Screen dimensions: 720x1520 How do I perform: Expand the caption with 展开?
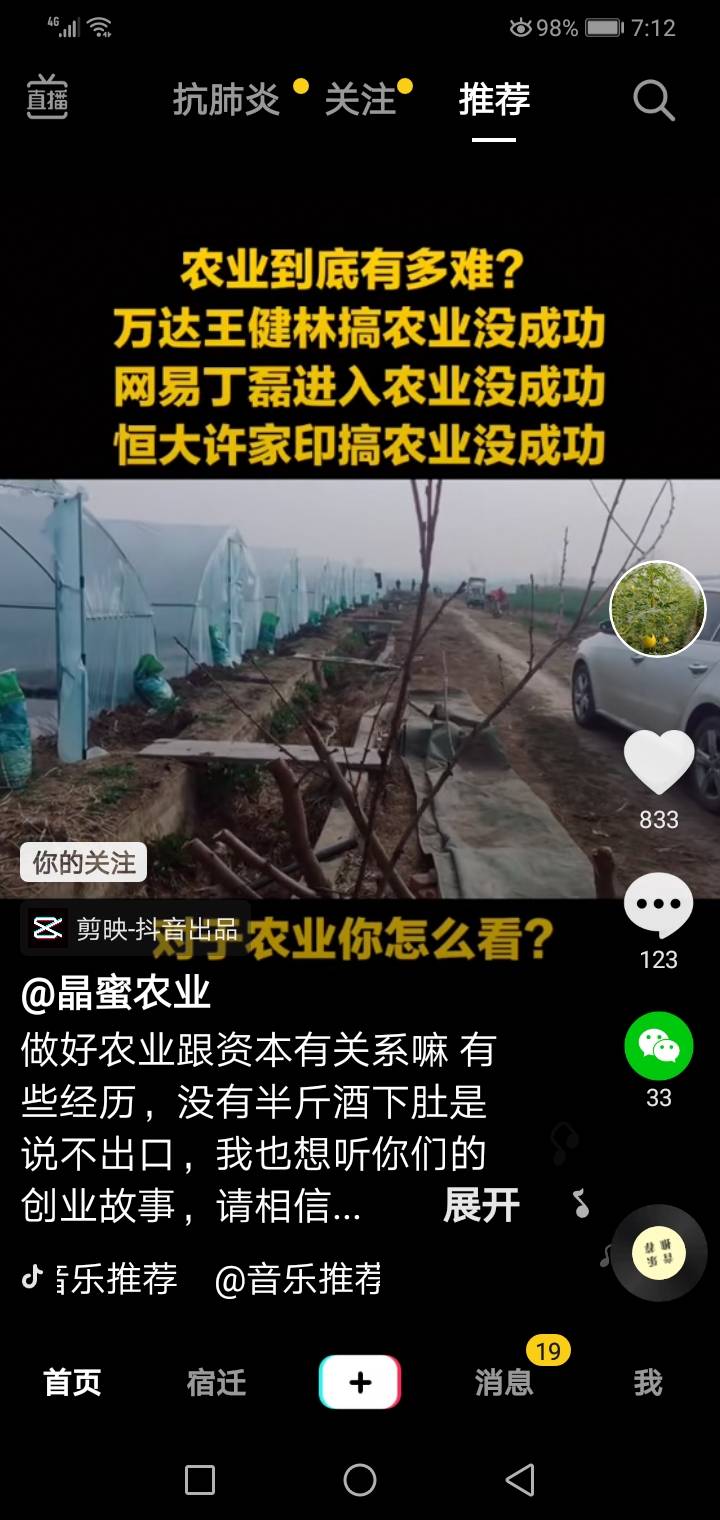coord(482,1206)
